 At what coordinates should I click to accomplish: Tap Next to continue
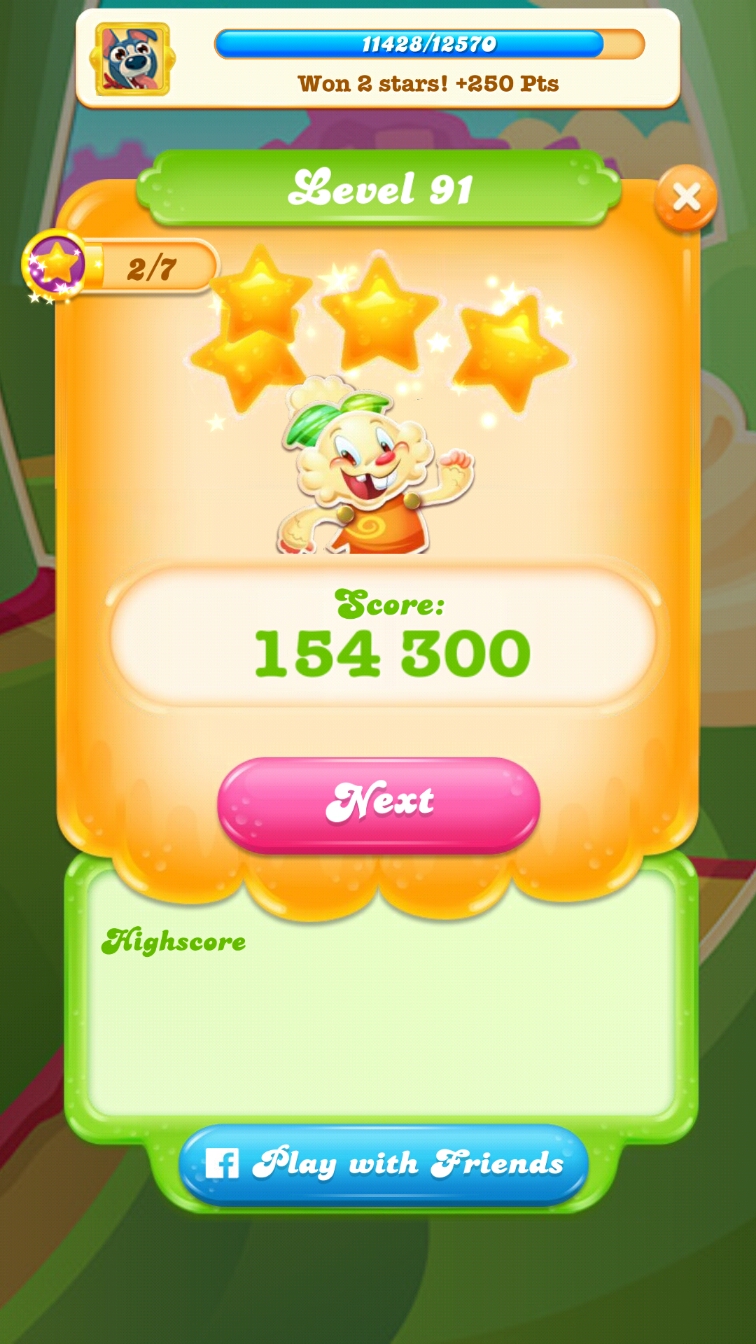[x=379, y=803]
